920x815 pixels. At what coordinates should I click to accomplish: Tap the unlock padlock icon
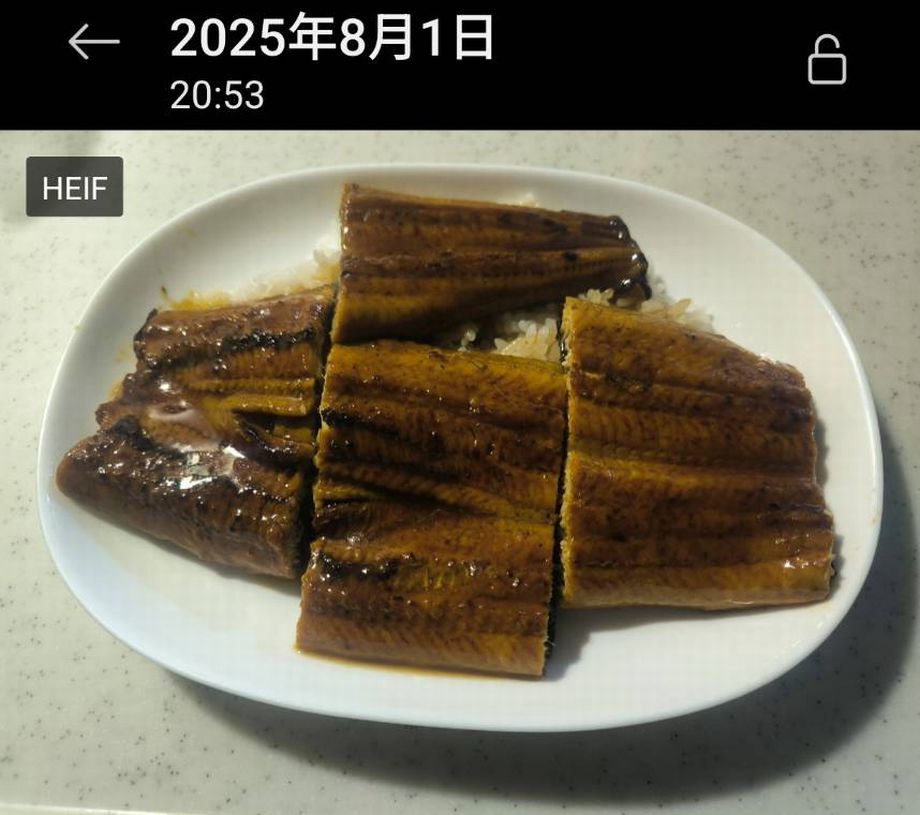(826, 60)
